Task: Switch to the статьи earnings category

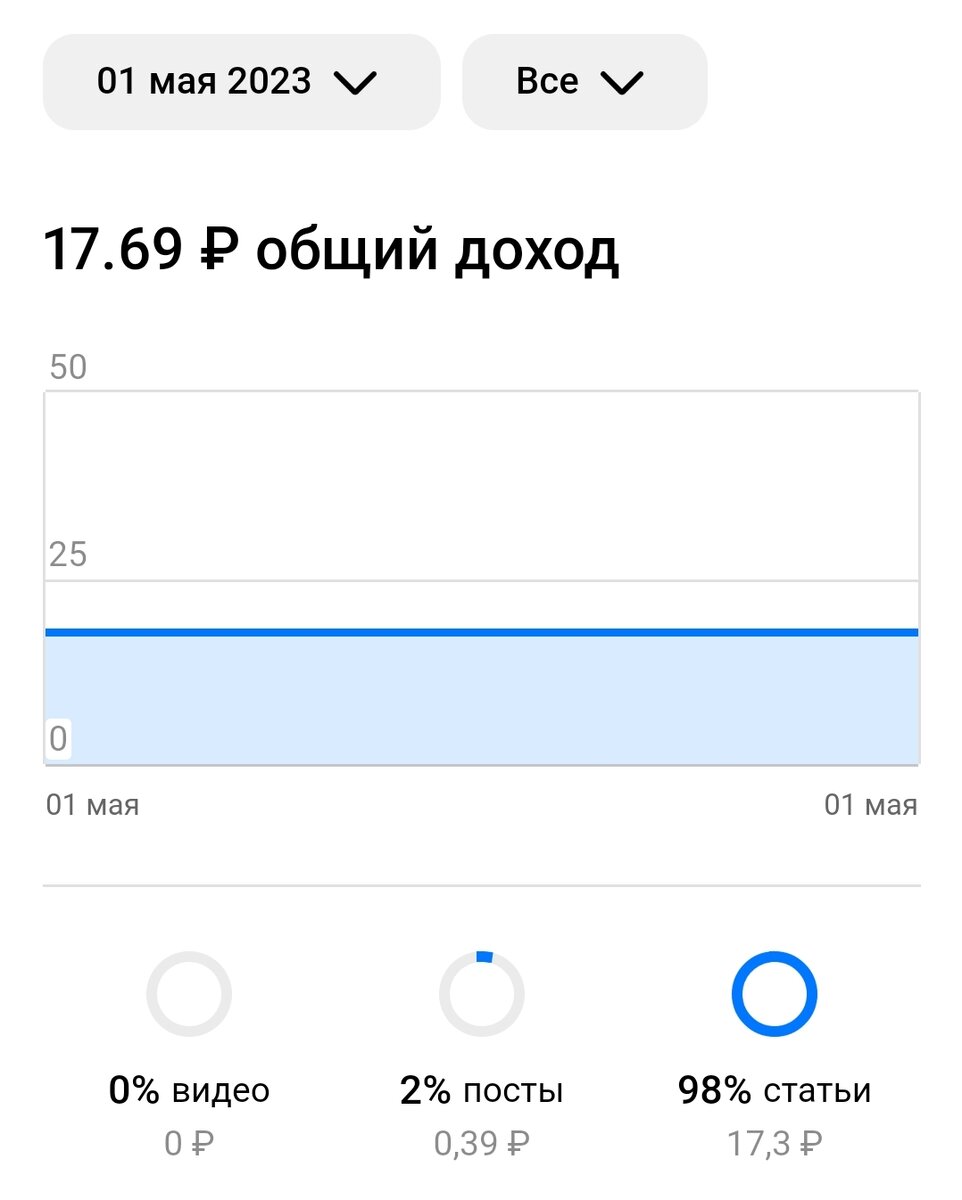Action: click(x=775, y=1089)
